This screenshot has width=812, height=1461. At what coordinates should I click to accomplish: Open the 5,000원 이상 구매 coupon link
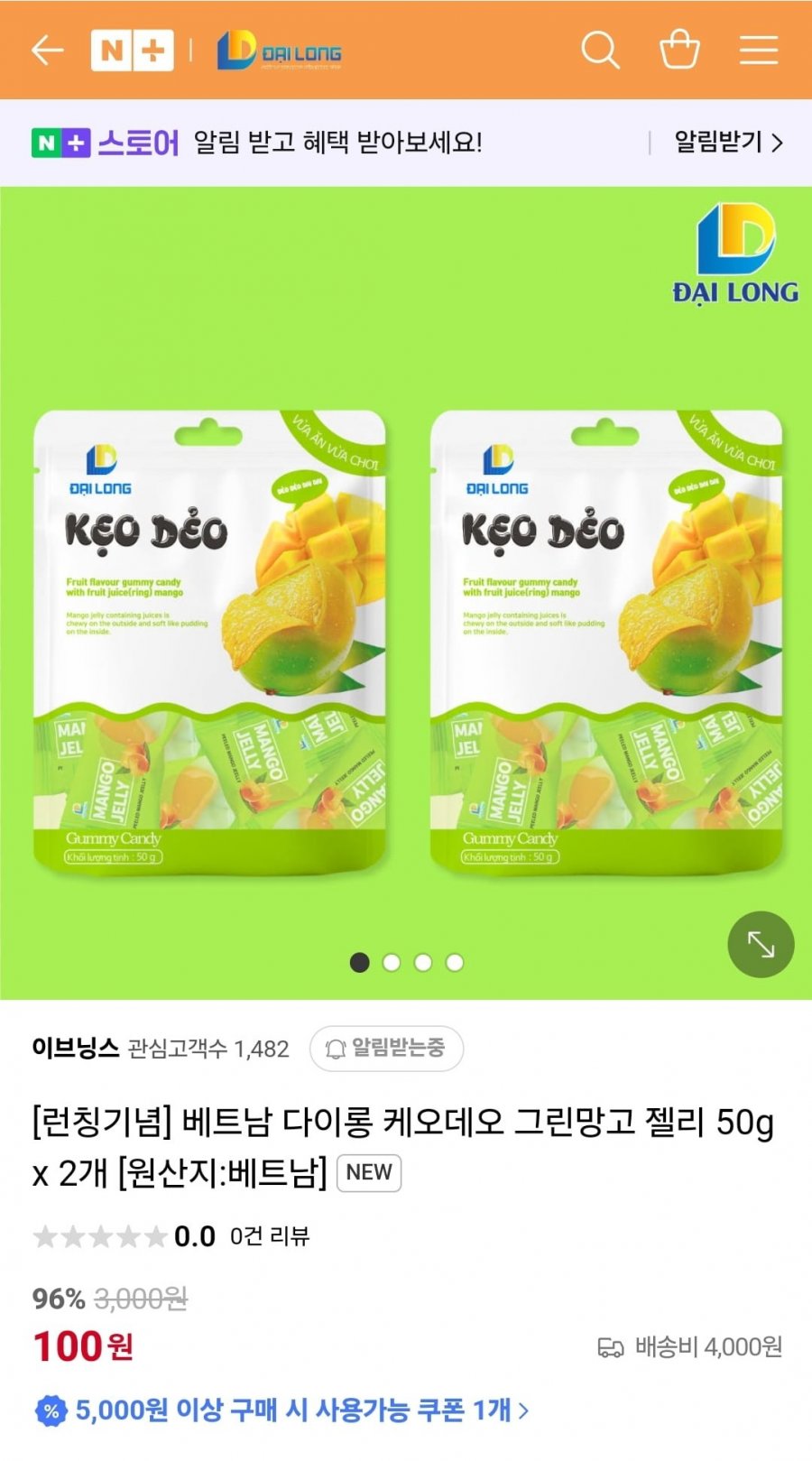click(293, 1410)
